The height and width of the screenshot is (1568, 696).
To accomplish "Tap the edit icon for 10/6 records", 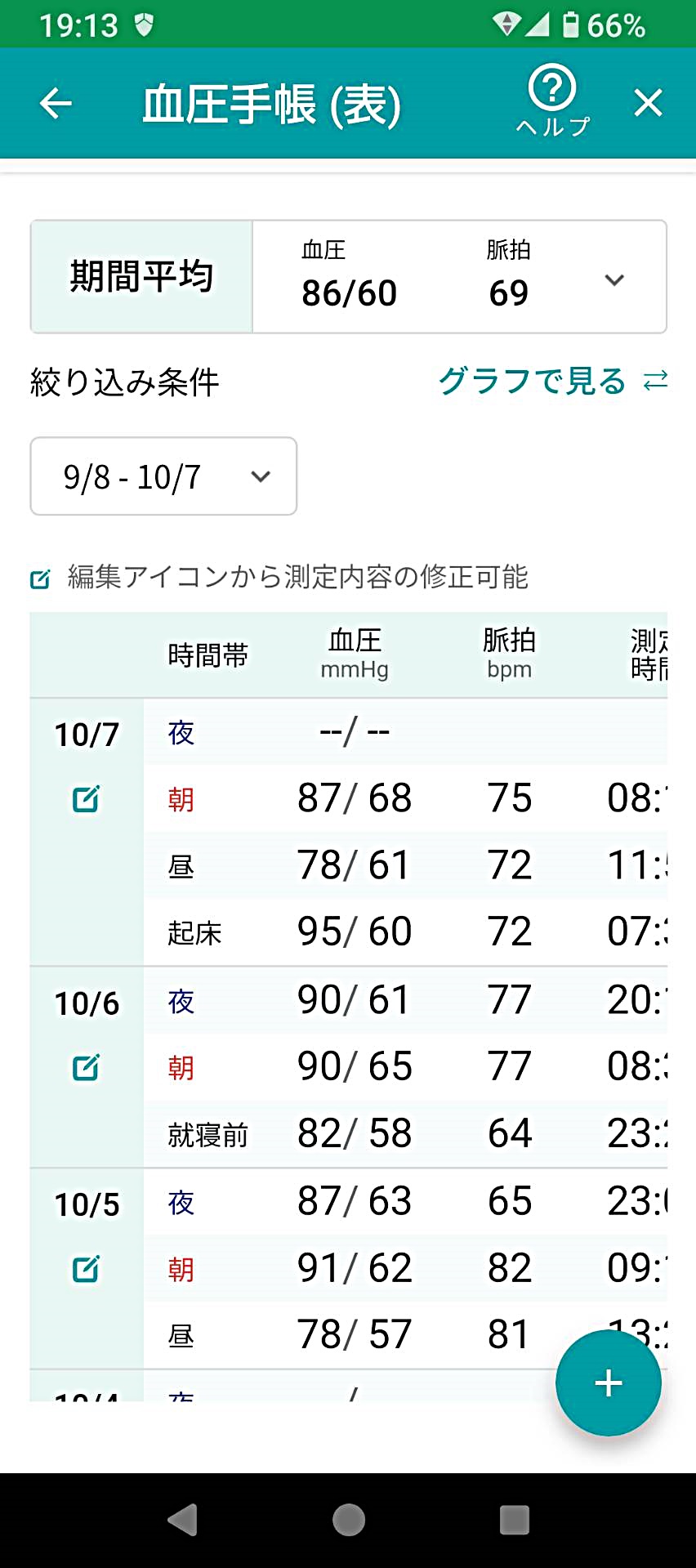I will pos(87,1067).
